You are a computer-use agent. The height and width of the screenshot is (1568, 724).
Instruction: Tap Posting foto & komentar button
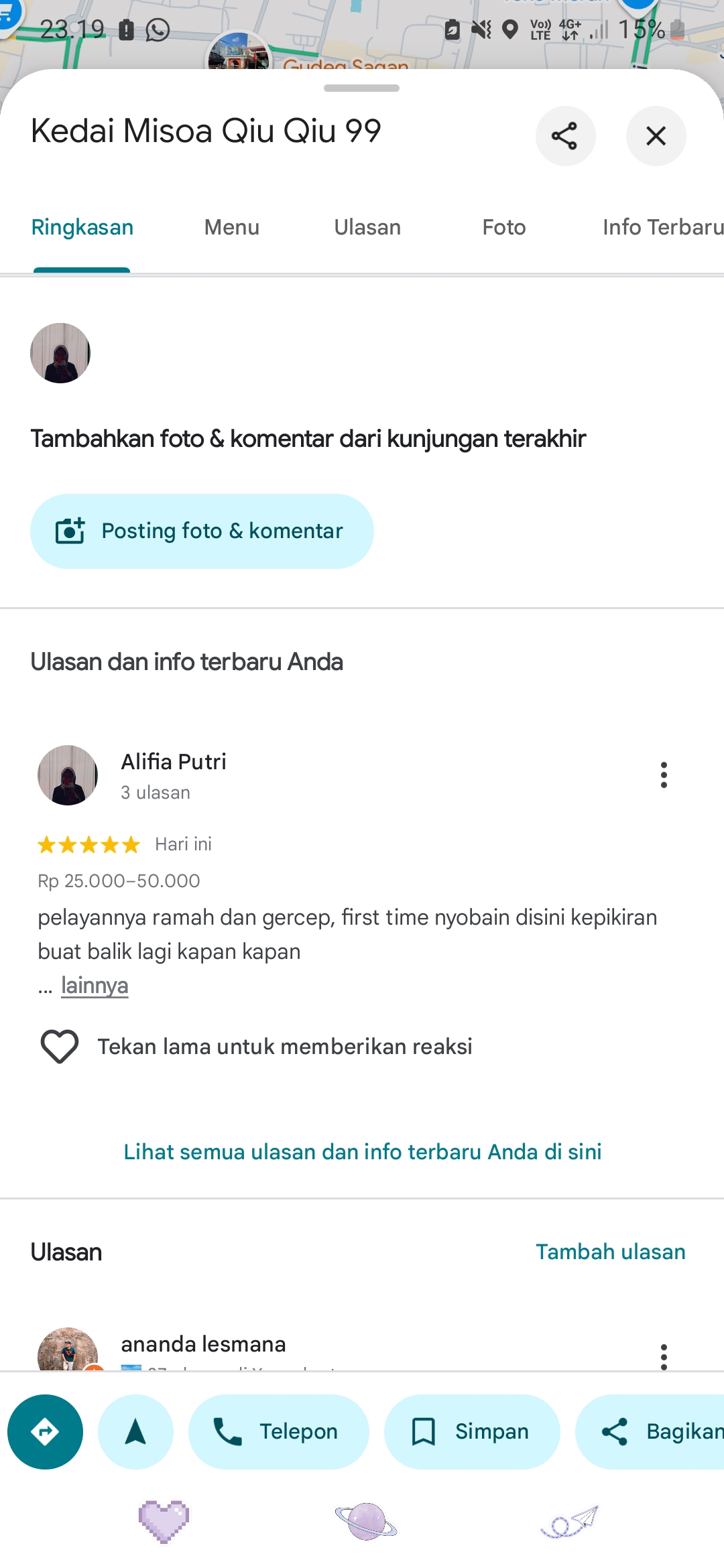point(202,531)
